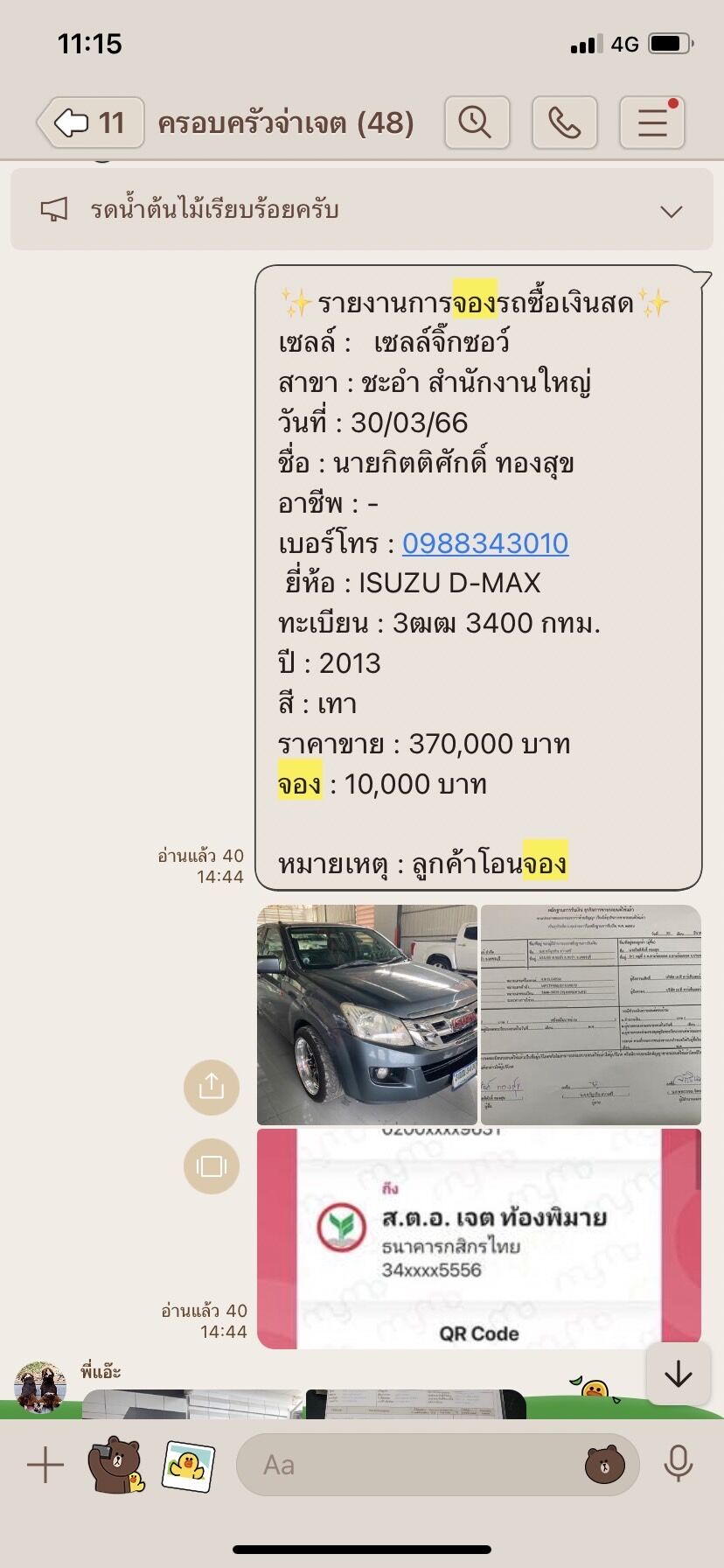View the photos as an album
The height and width of the screenshot is (1568, 724).
tap(212, 1166)
